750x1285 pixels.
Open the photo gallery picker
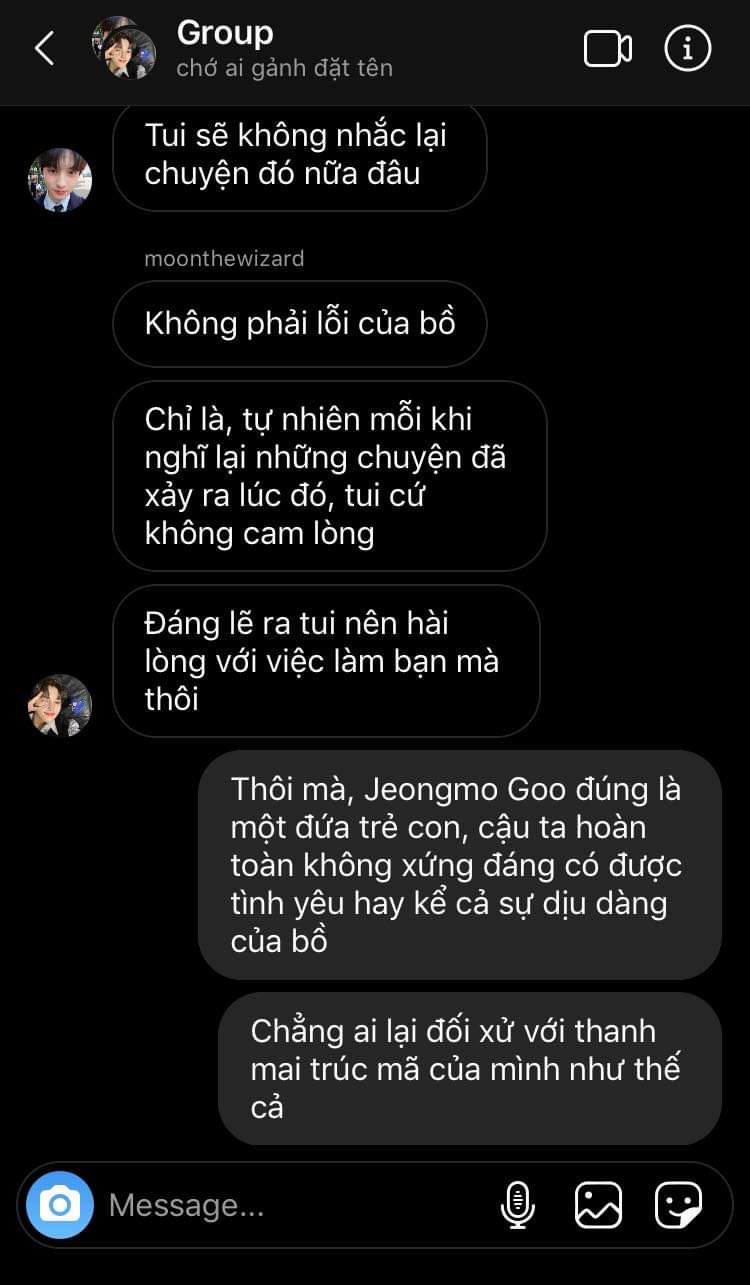(598, 1205)
